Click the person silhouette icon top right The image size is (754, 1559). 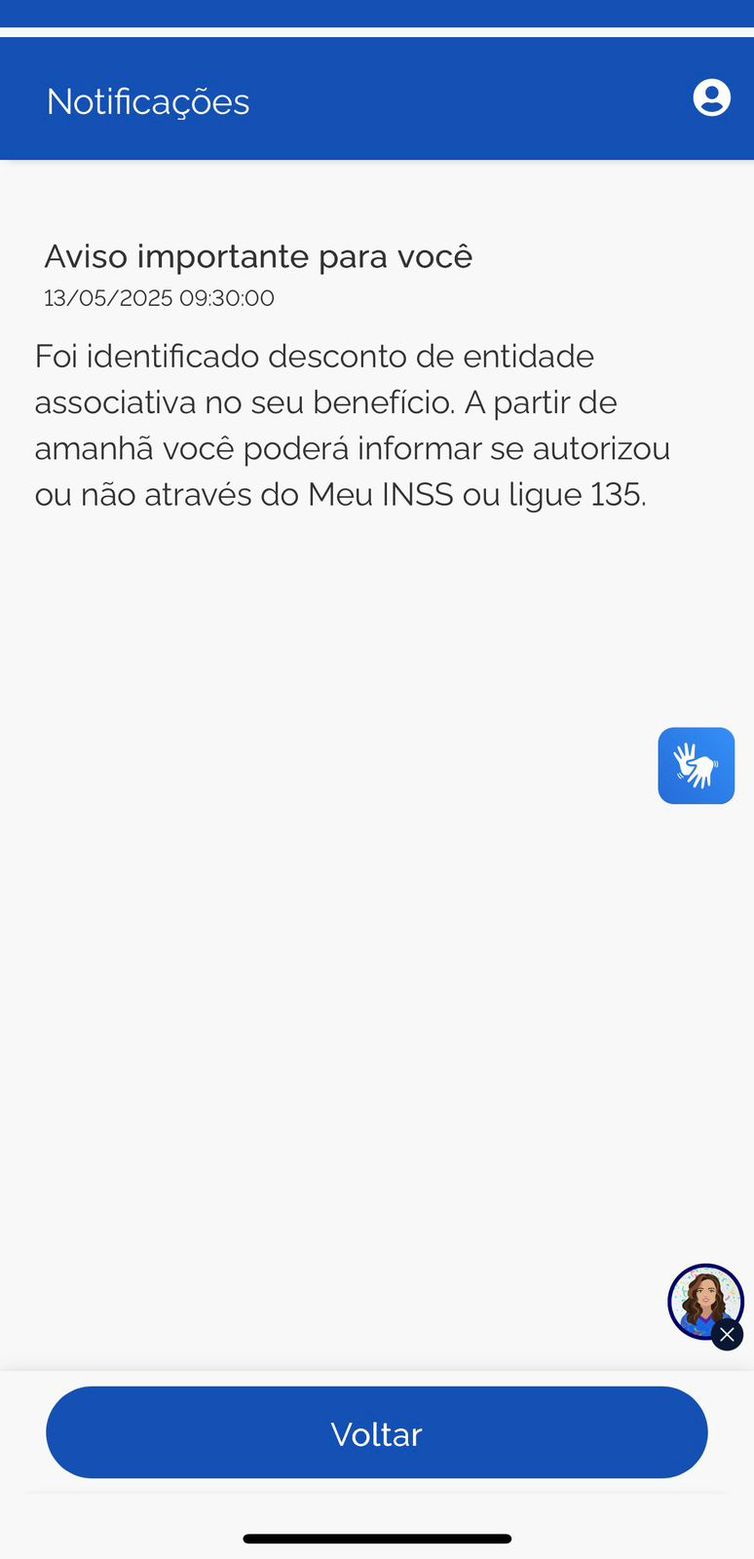coord(712,97)
